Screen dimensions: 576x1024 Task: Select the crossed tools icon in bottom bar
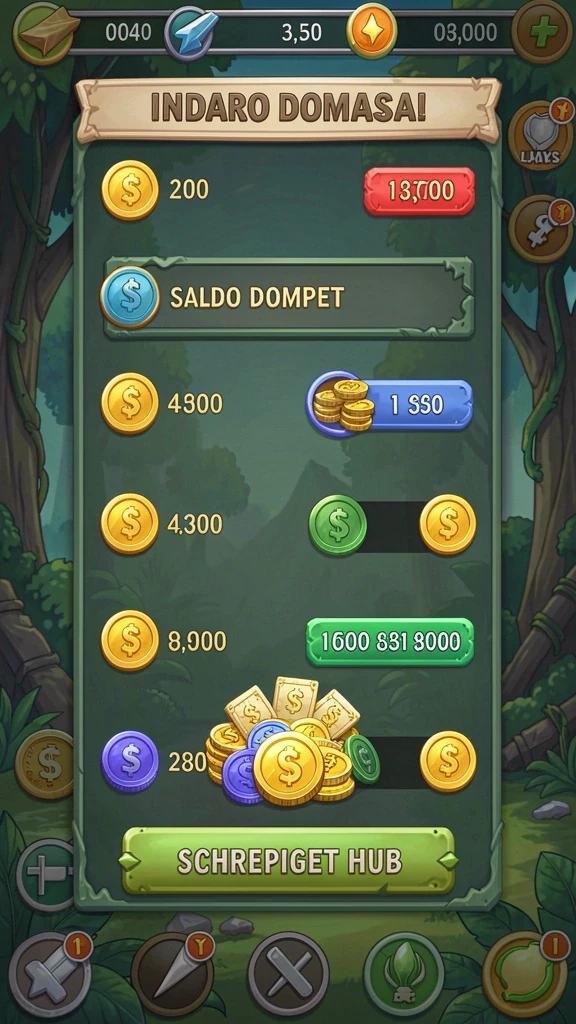[288, 975]
